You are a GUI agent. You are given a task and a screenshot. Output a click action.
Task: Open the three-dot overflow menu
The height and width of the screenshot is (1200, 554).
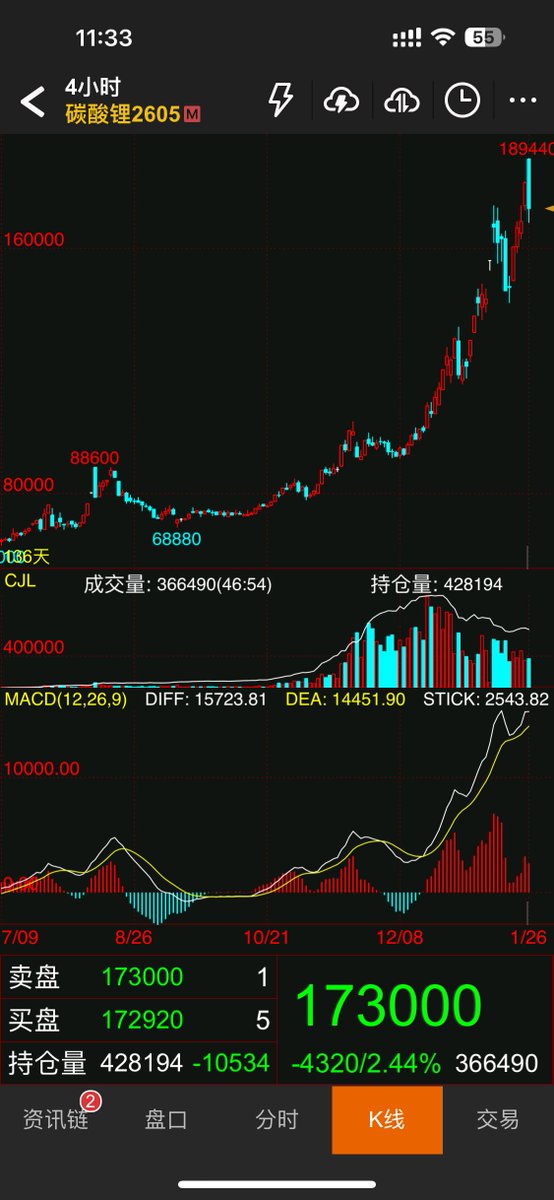click(523, 101)
